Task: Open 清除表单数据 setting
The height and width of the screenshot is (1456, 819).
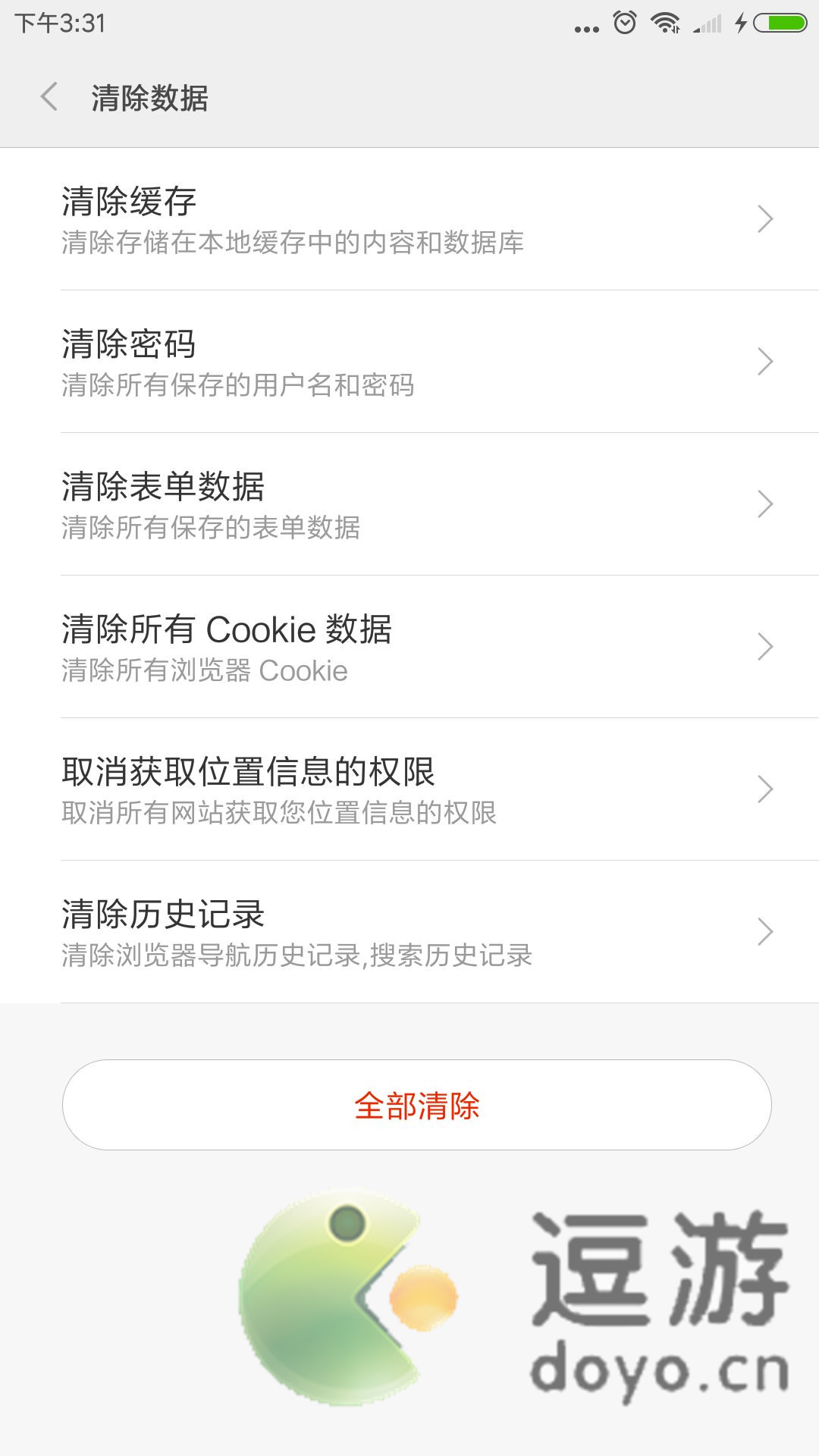Action: coord(409,504)
